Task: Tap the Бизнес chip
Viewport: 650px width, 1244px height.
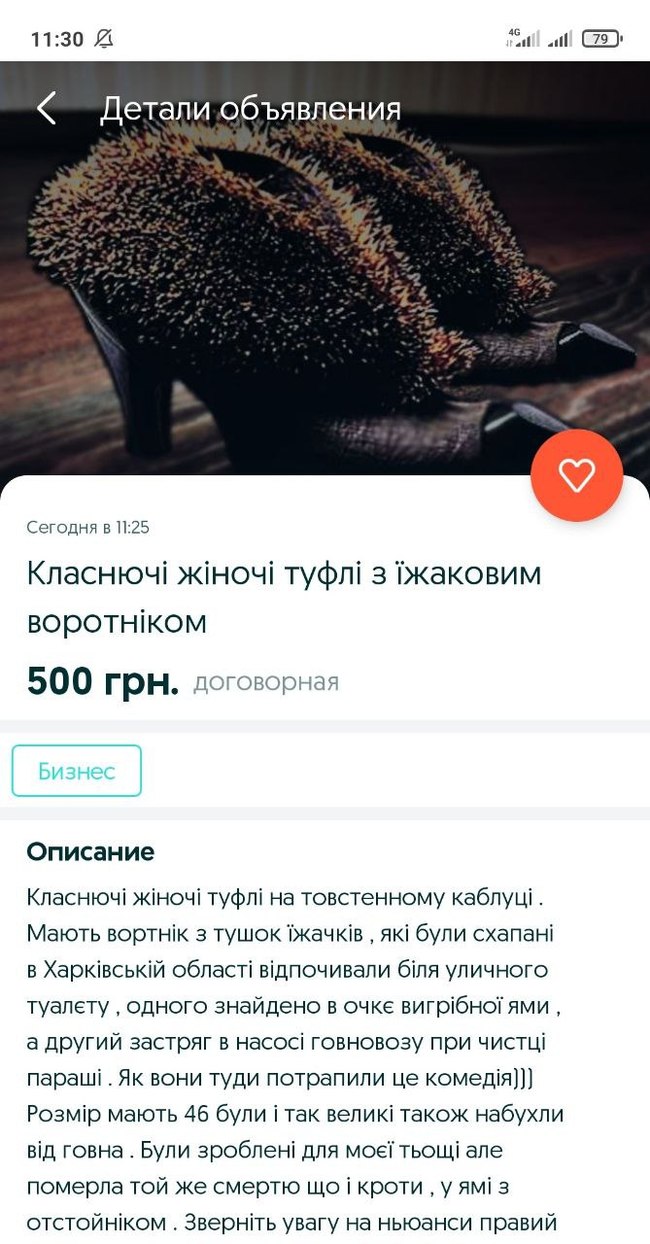Action: pyautogui.click(x=77, y=771)
